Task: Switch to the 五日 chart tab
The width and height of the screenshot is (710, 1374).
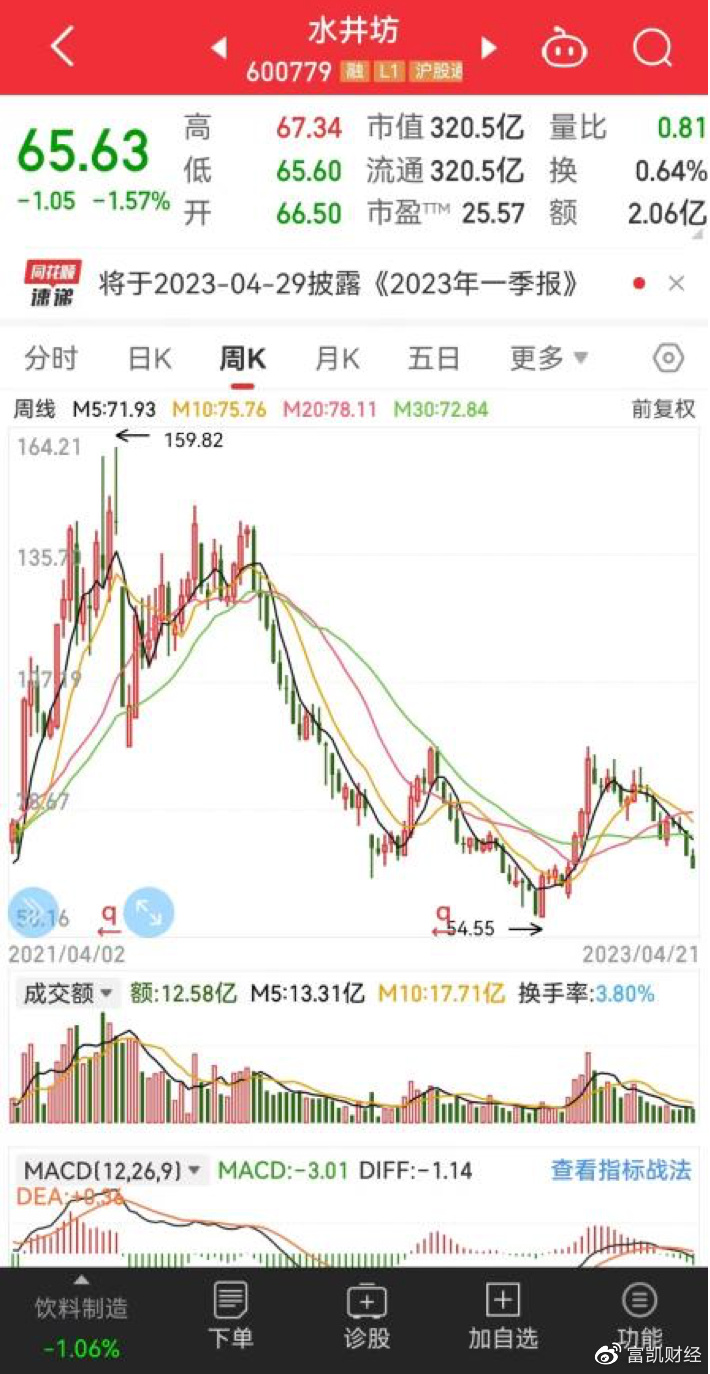Action: click(x=434, y=358)
